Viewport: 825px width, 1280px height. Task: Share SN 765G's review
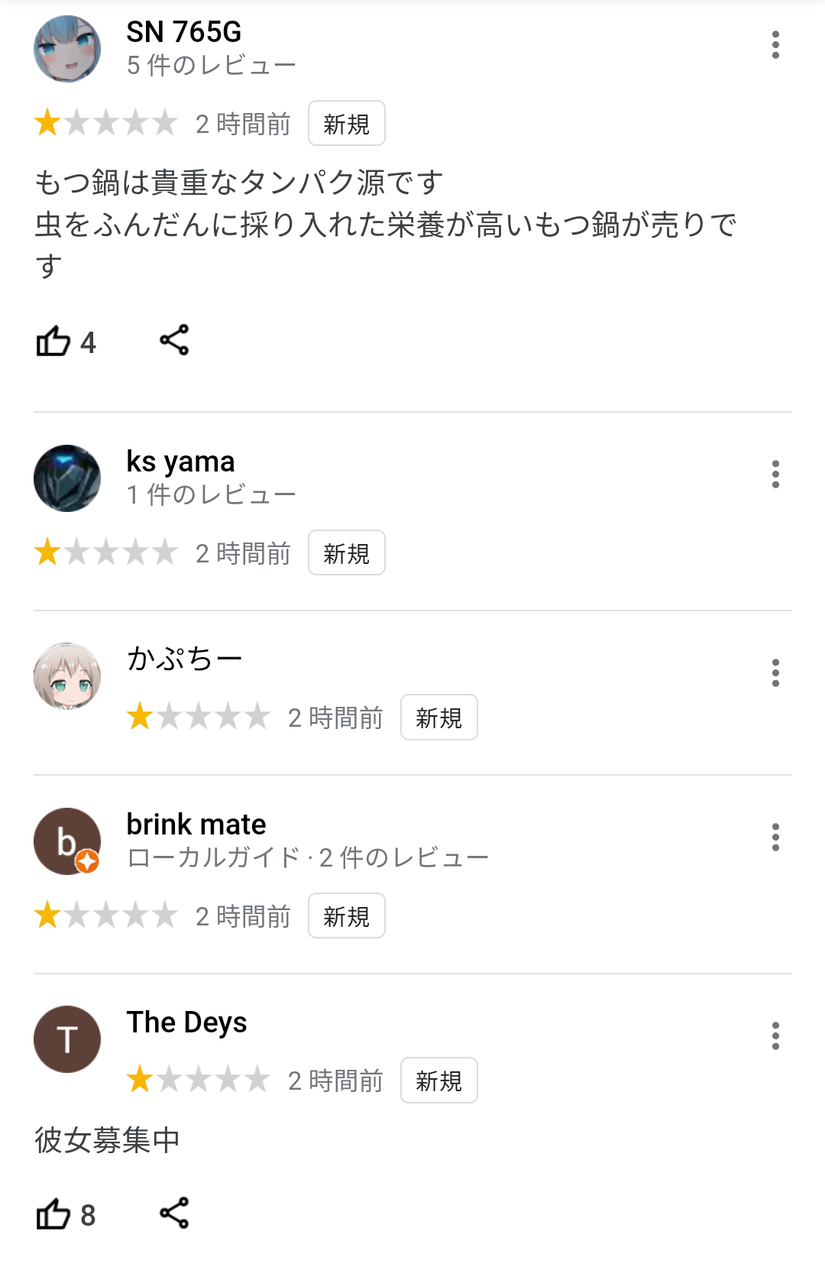click(174, 341)
